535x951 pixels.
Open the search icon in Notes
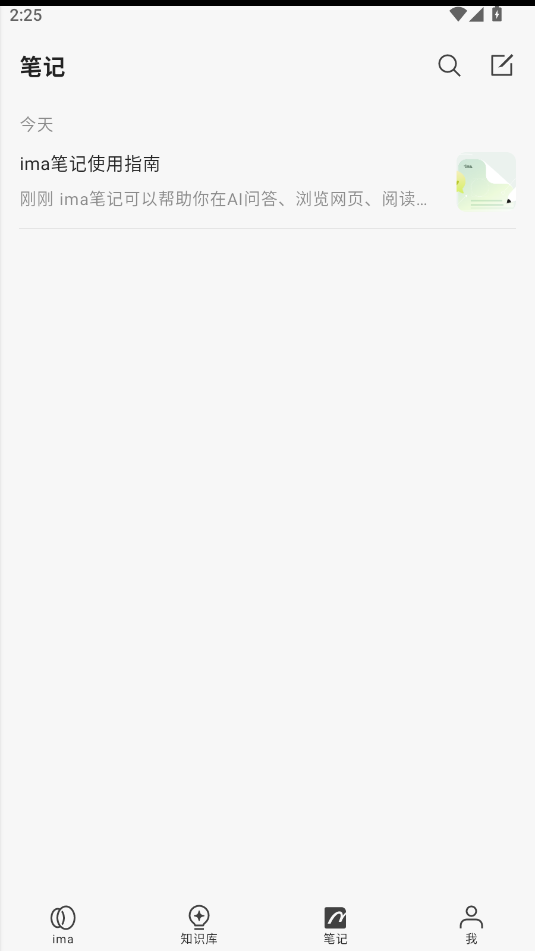coord(449,66)
